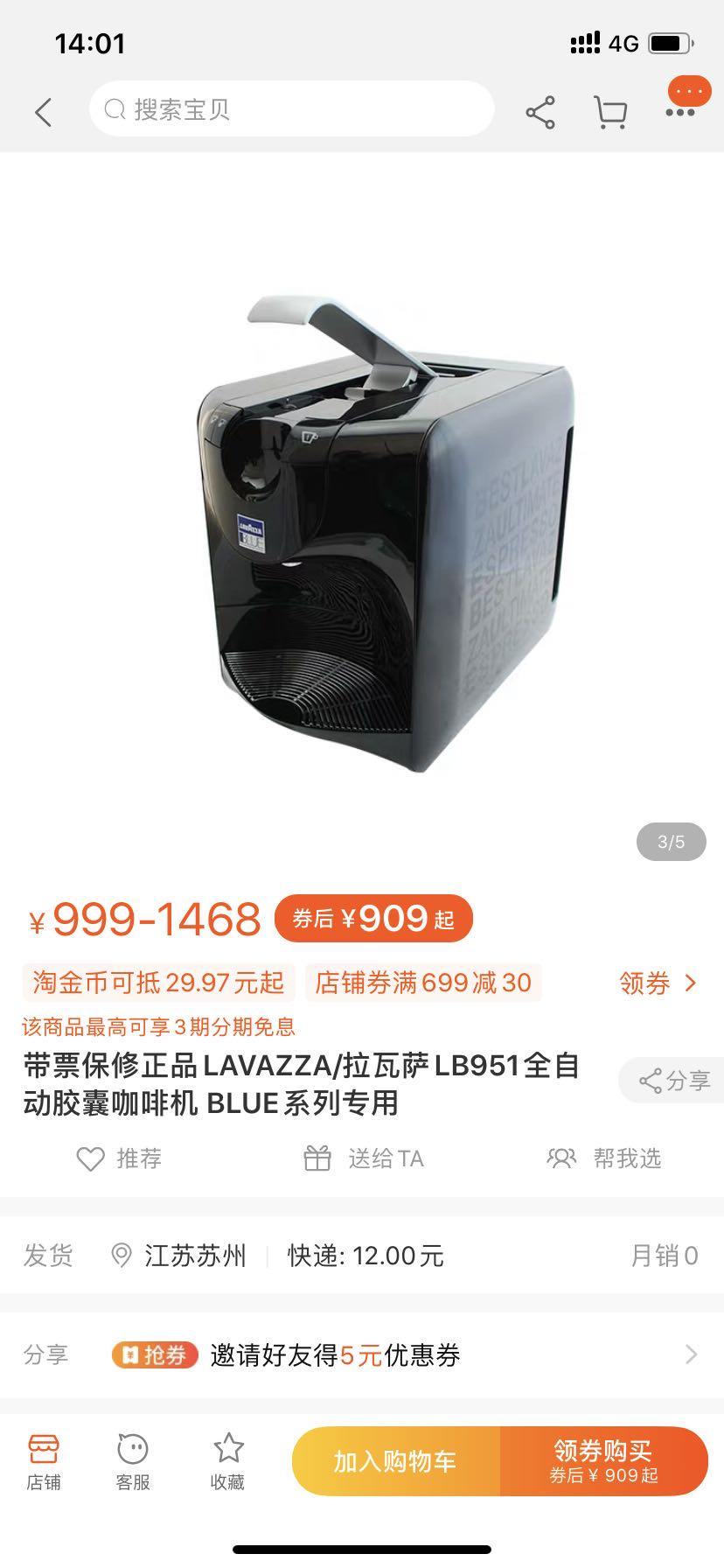Screen dimensions: 724x1568
Task: Go back using the top-left arrow
Action: (x=43, y=112)
